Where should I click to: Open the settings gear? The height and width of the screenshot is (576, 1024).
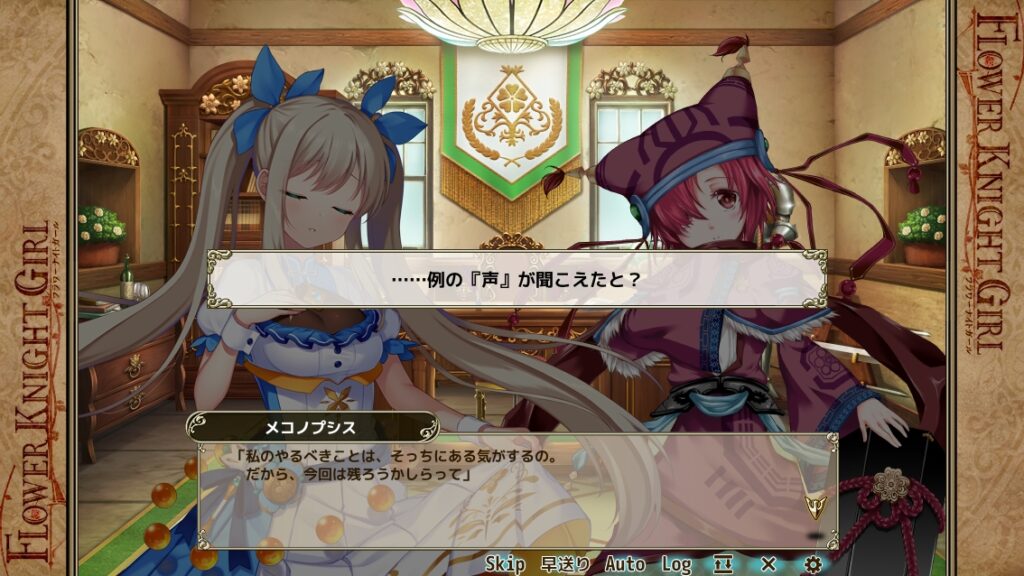point(813,564)
